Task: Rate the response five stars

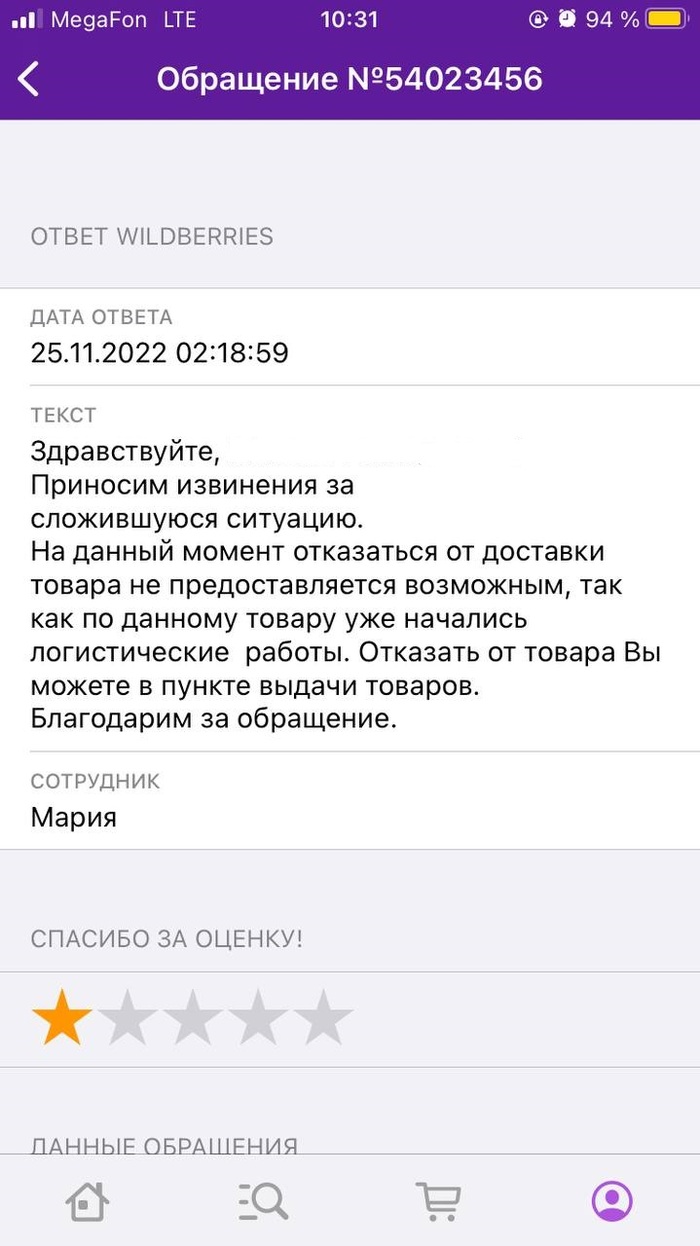Action: pyautogui.click(x=323, y=1019)
